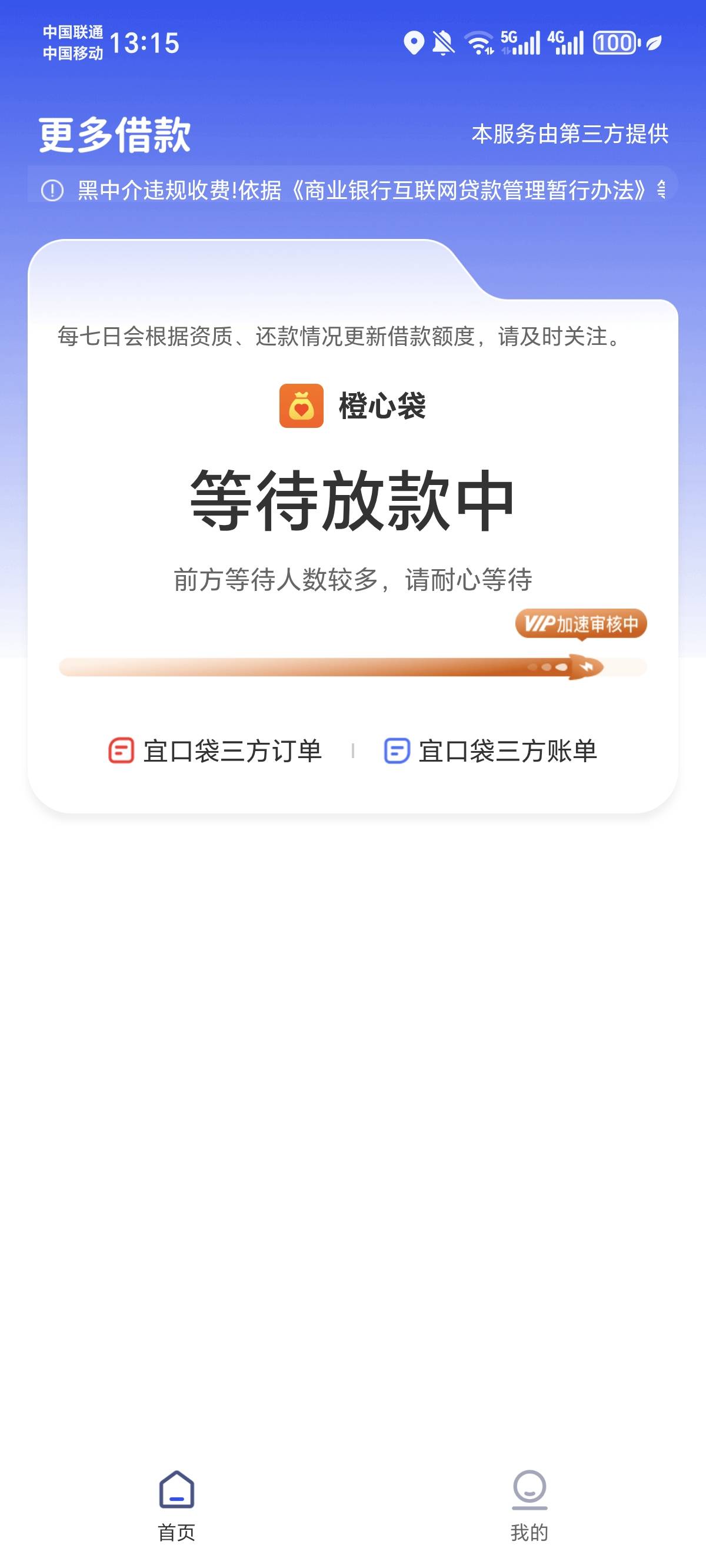Switch to the 我的 tab
Image resolution: width=706 pixels, height=1568 pixels.
[529, 1507]
